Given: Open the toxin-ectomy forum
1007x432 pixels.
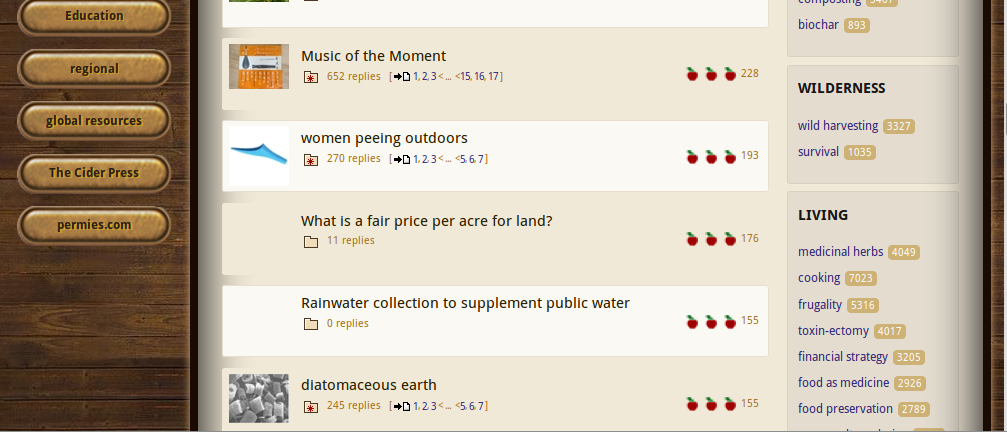Looking at the screenshot, I should pyautogui.click(x=834, y=330).
